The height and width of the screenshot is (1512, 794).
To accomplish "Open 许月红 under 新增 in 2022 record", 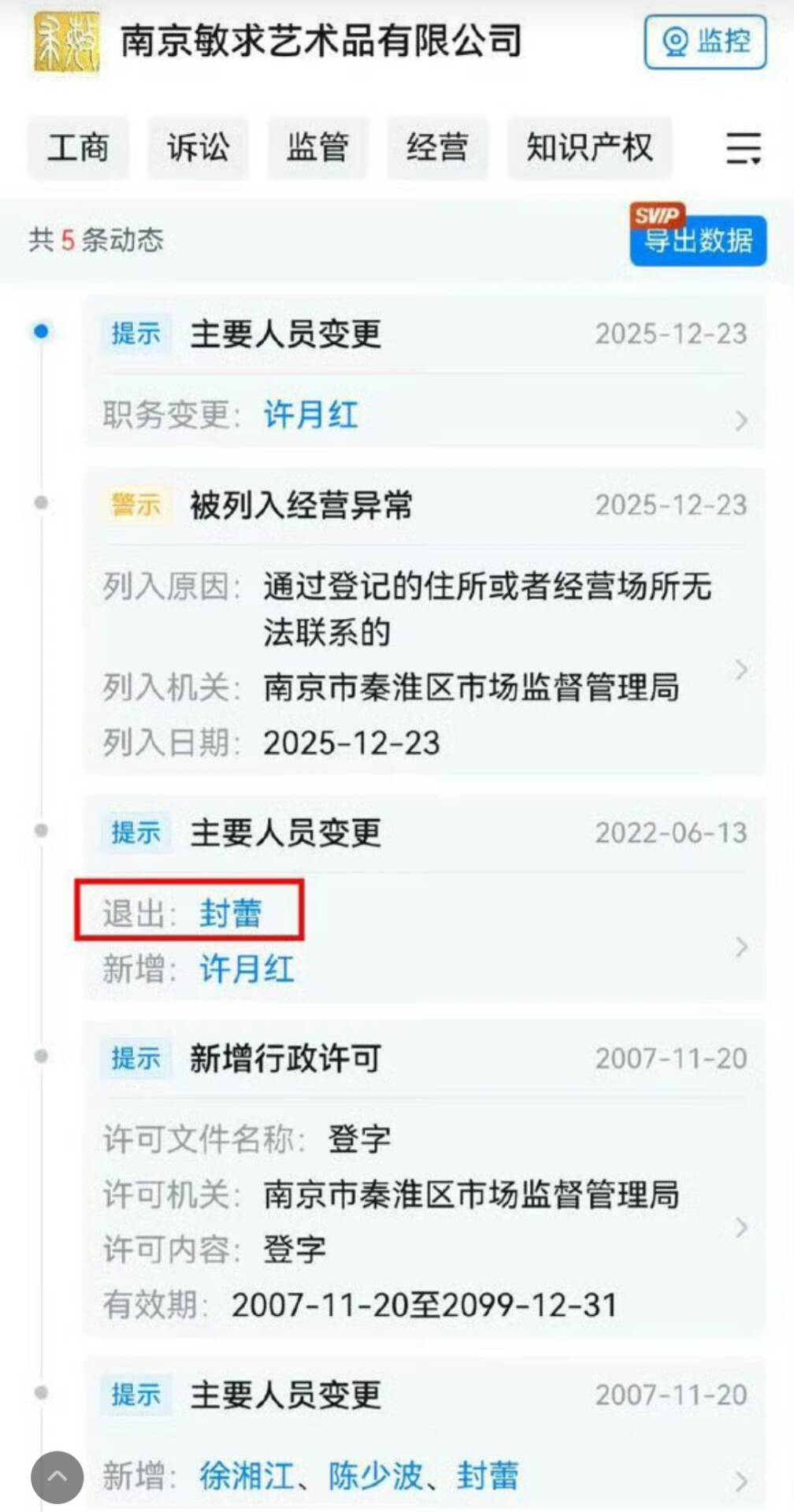I will 247,969.
